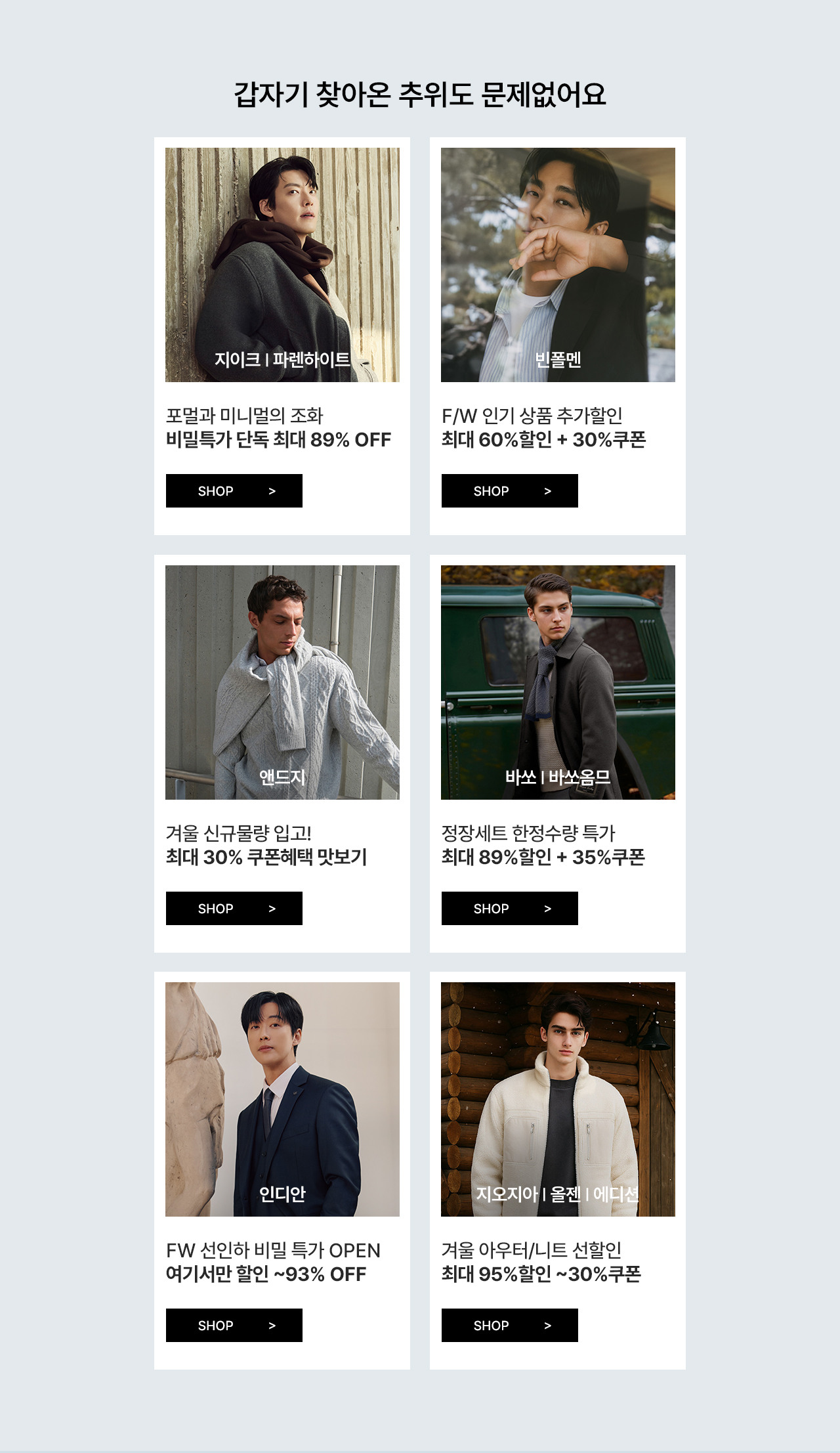The width and height of the screenshot is (840, 1453).
Task: Tap SHOP under 지이크 파렌하이트 offer
Action: (x=234, y=490)
